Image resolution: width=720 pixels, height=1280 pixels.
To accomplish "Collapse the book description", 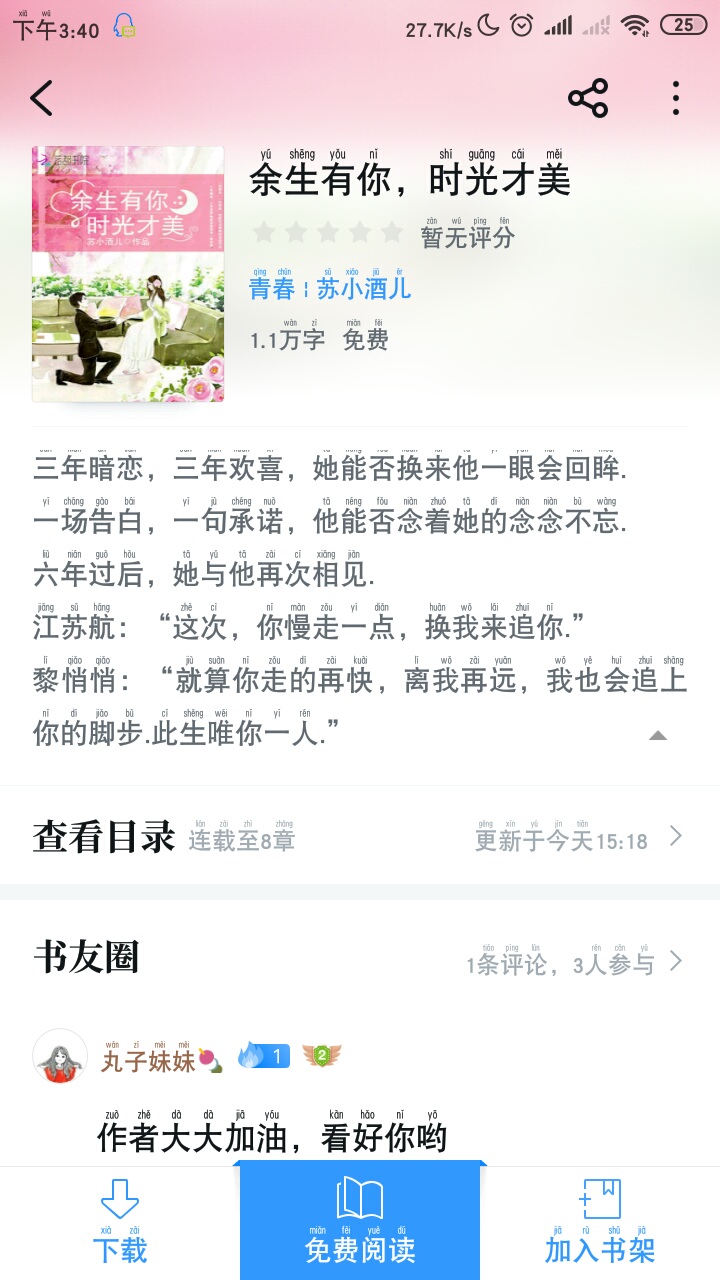I will (x=657, y=735).
